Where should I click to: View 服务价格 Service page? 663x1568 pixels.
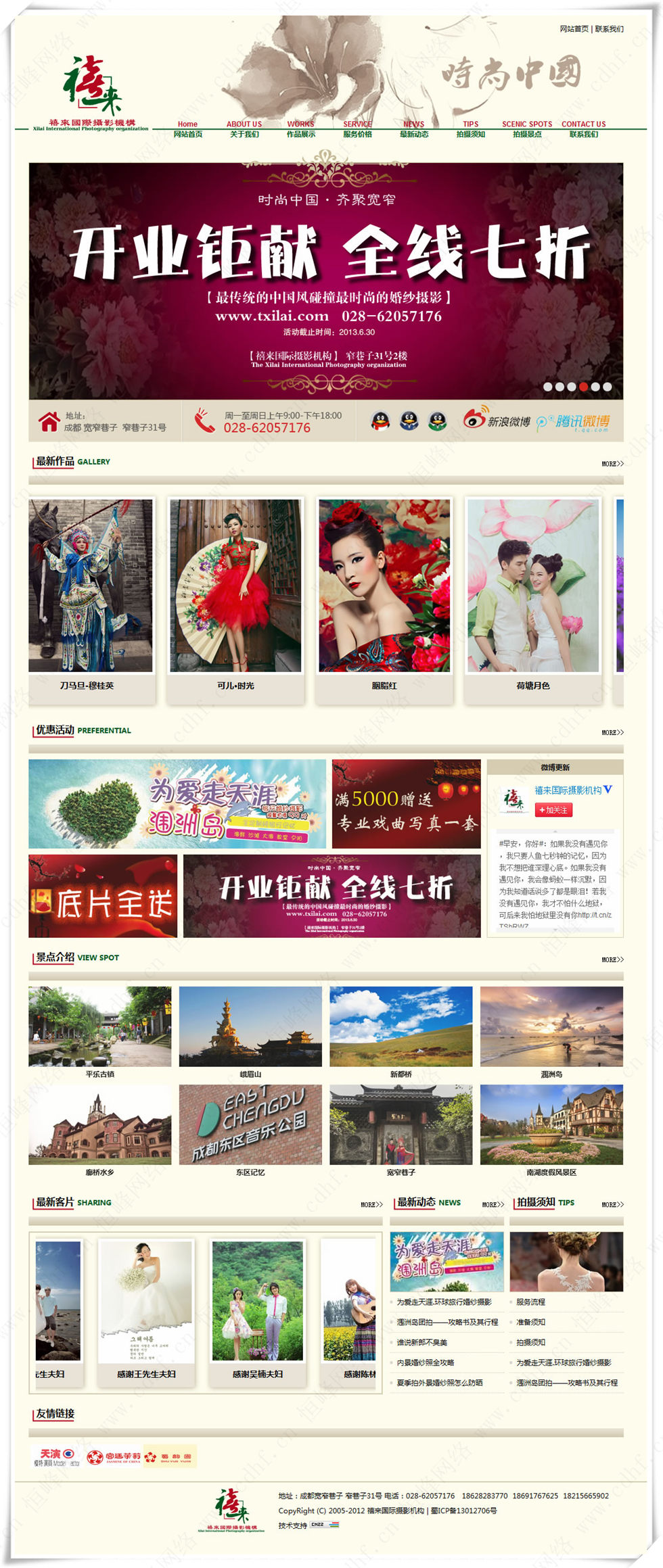coord(357,129)
